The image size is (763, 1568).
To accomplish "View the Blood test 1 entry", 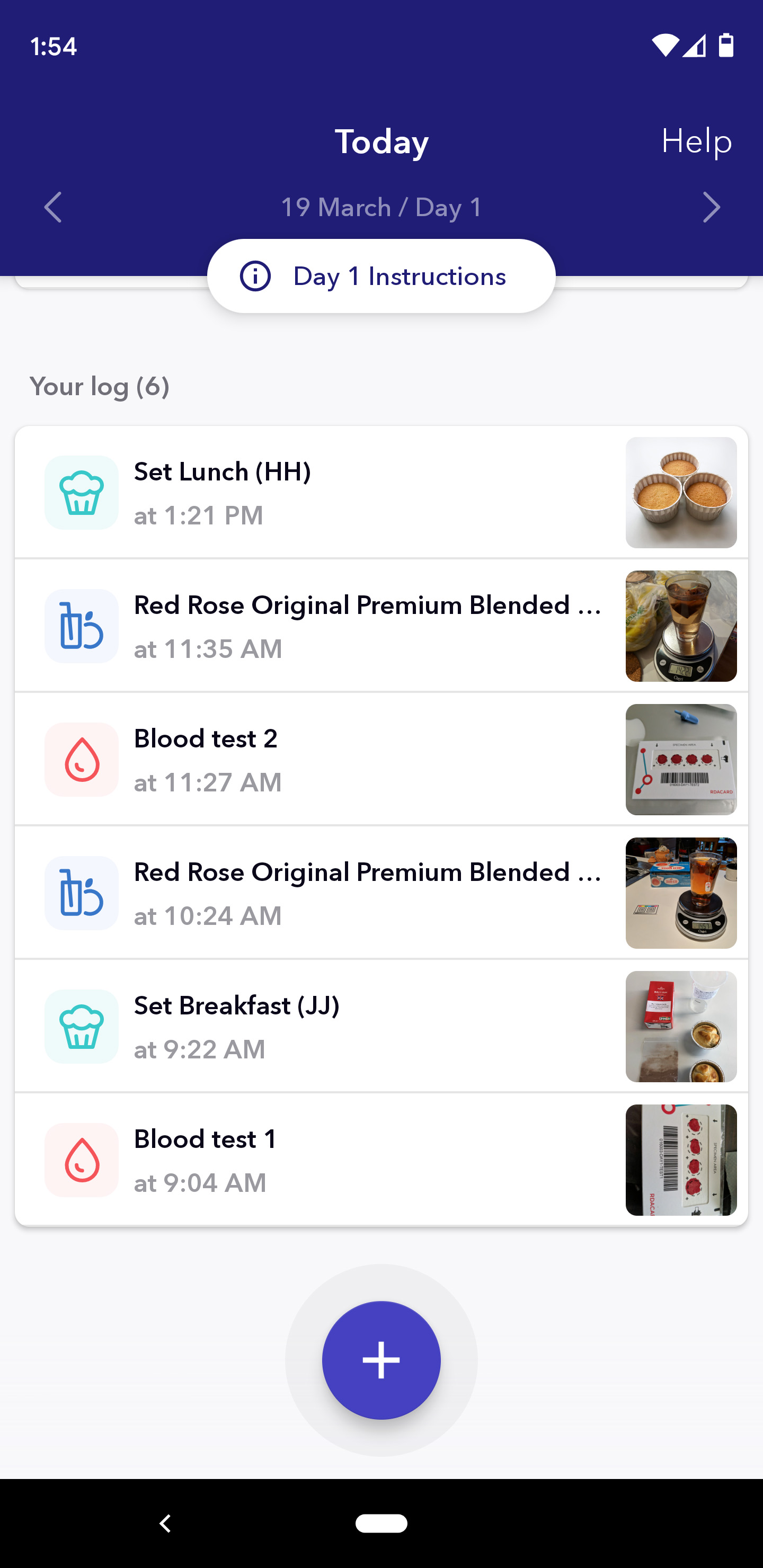I will [366, 1160].
